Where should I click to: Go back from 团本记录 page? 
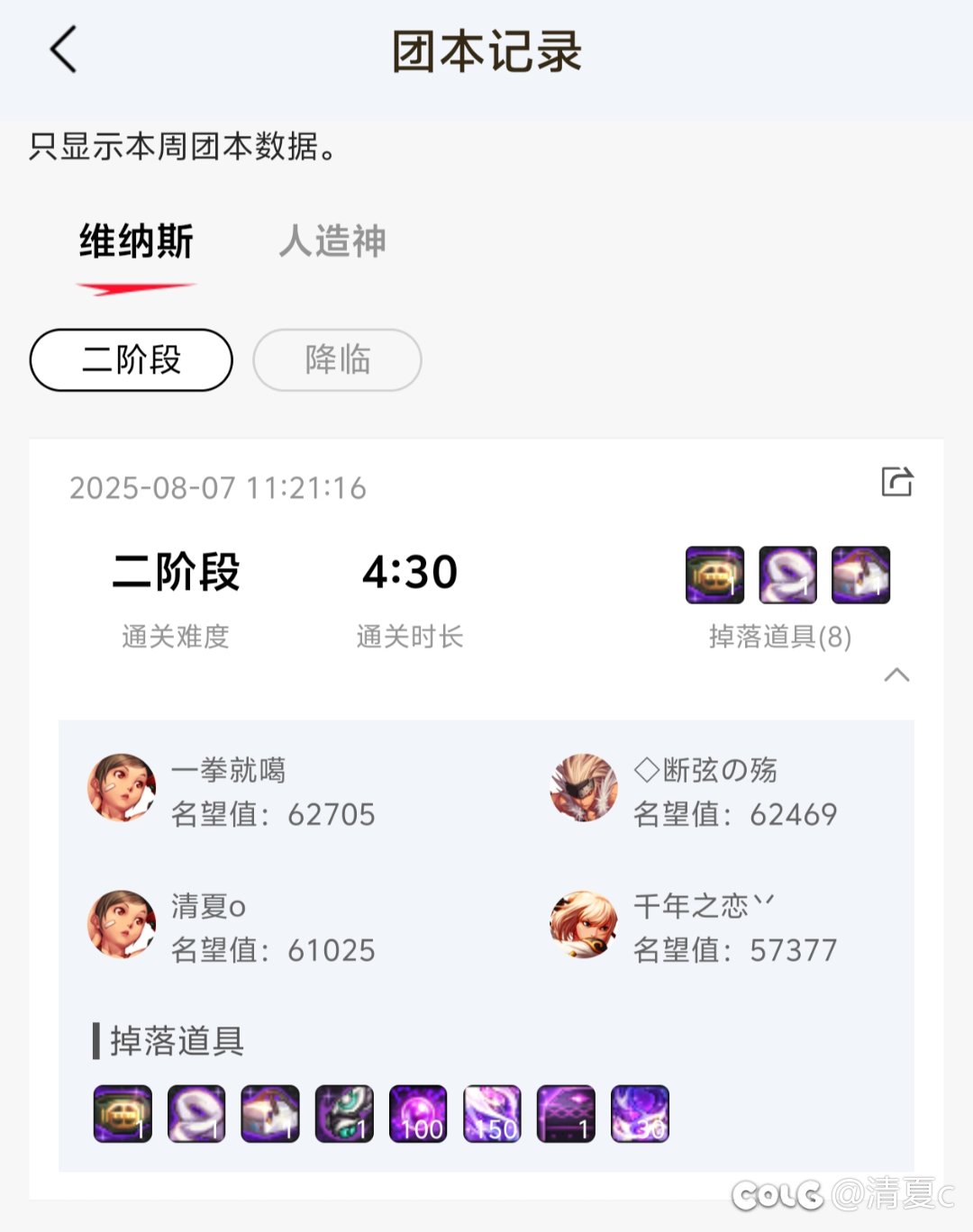(x=63, y=50)
